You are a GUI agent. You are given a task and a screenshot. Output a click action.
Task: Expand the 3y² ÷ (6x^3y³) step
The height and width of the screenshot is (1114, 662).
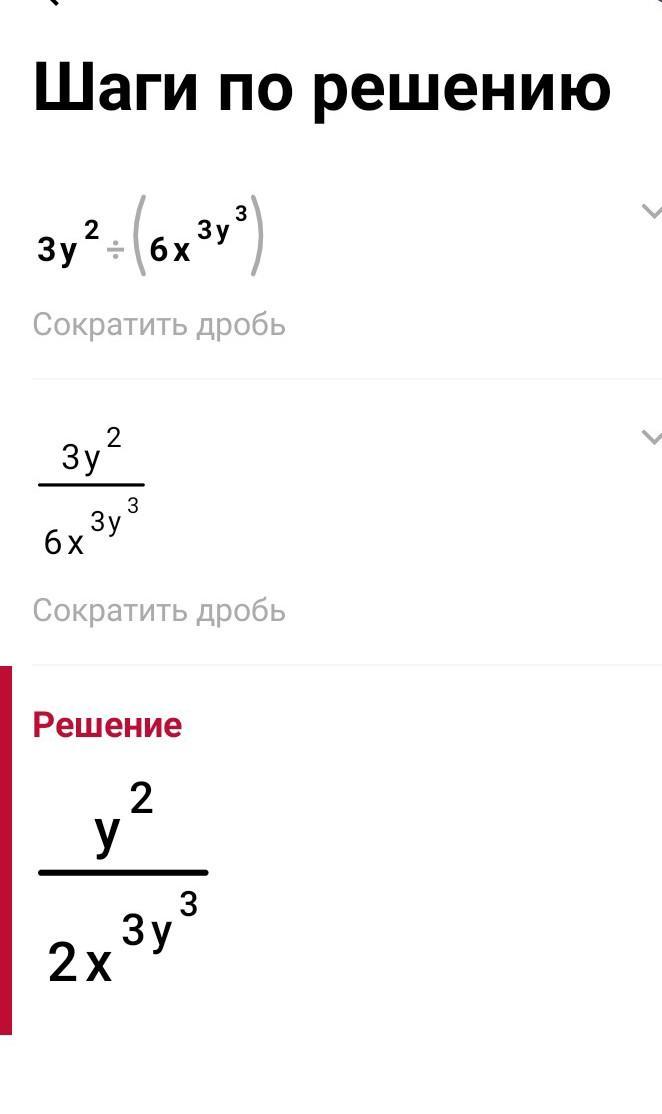(x=651, y=211)
